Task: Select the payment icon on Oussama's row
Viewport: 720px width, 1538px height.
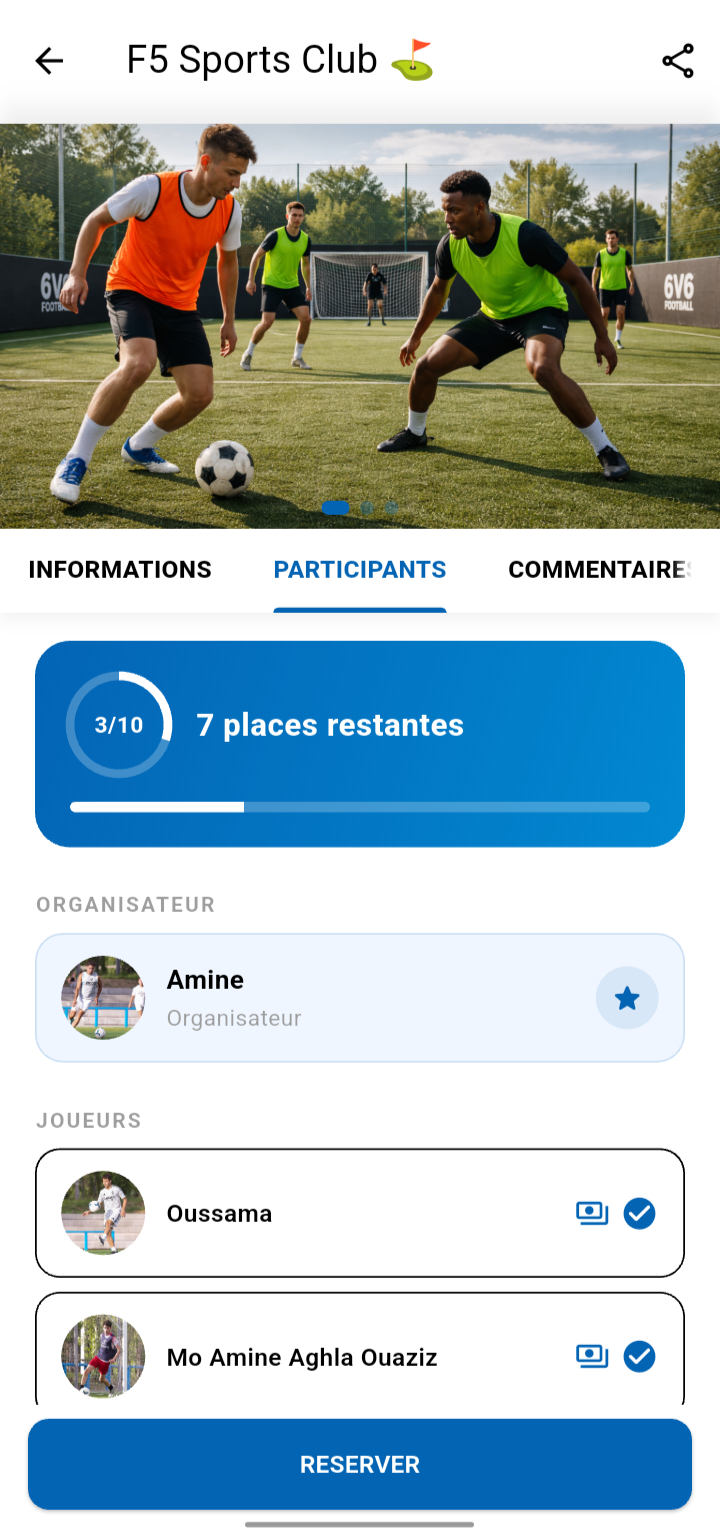Action: click(592, 1213)
